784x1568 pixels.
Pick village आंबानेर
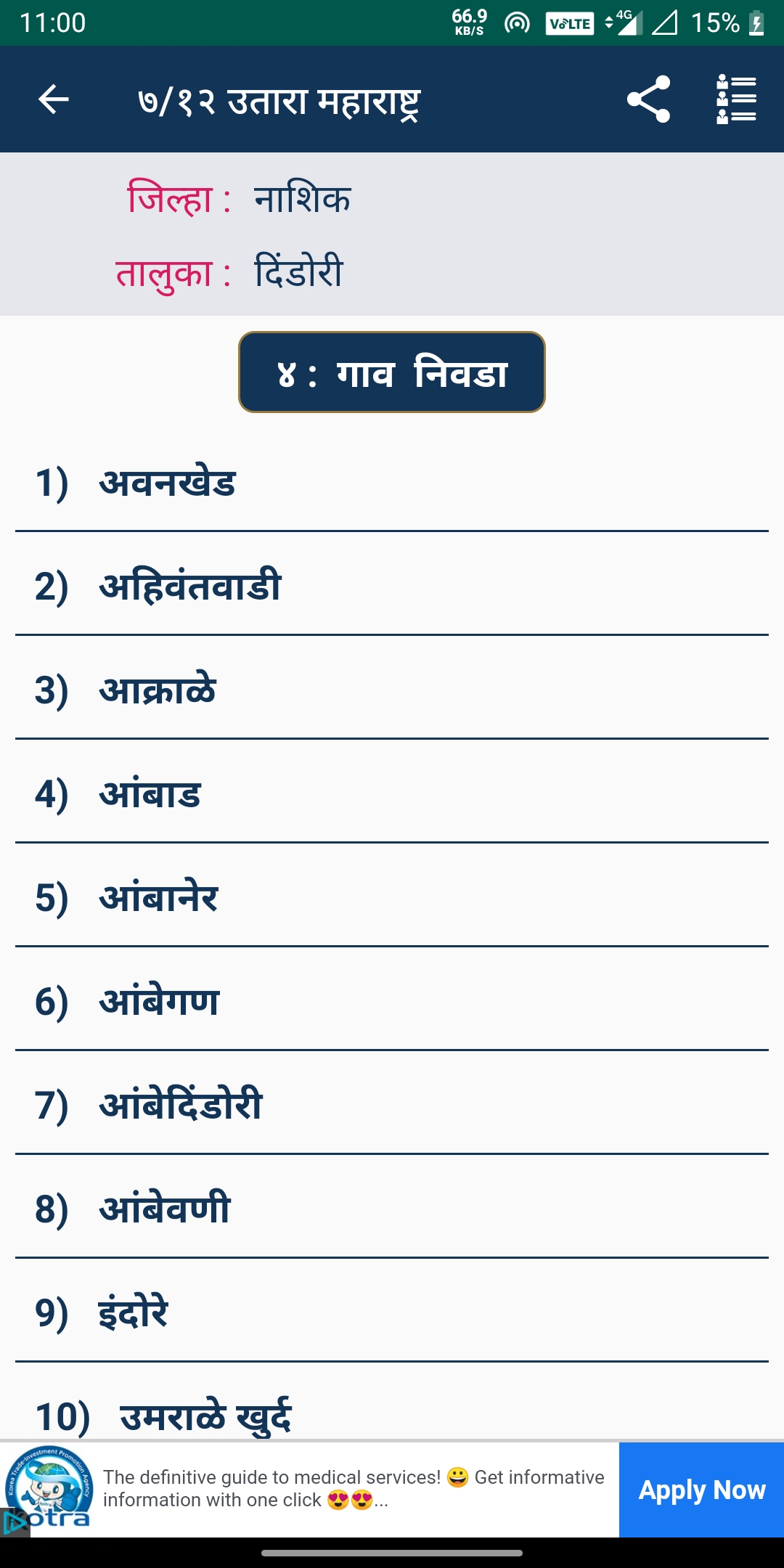pyautogui.click(x=158, y=898)
